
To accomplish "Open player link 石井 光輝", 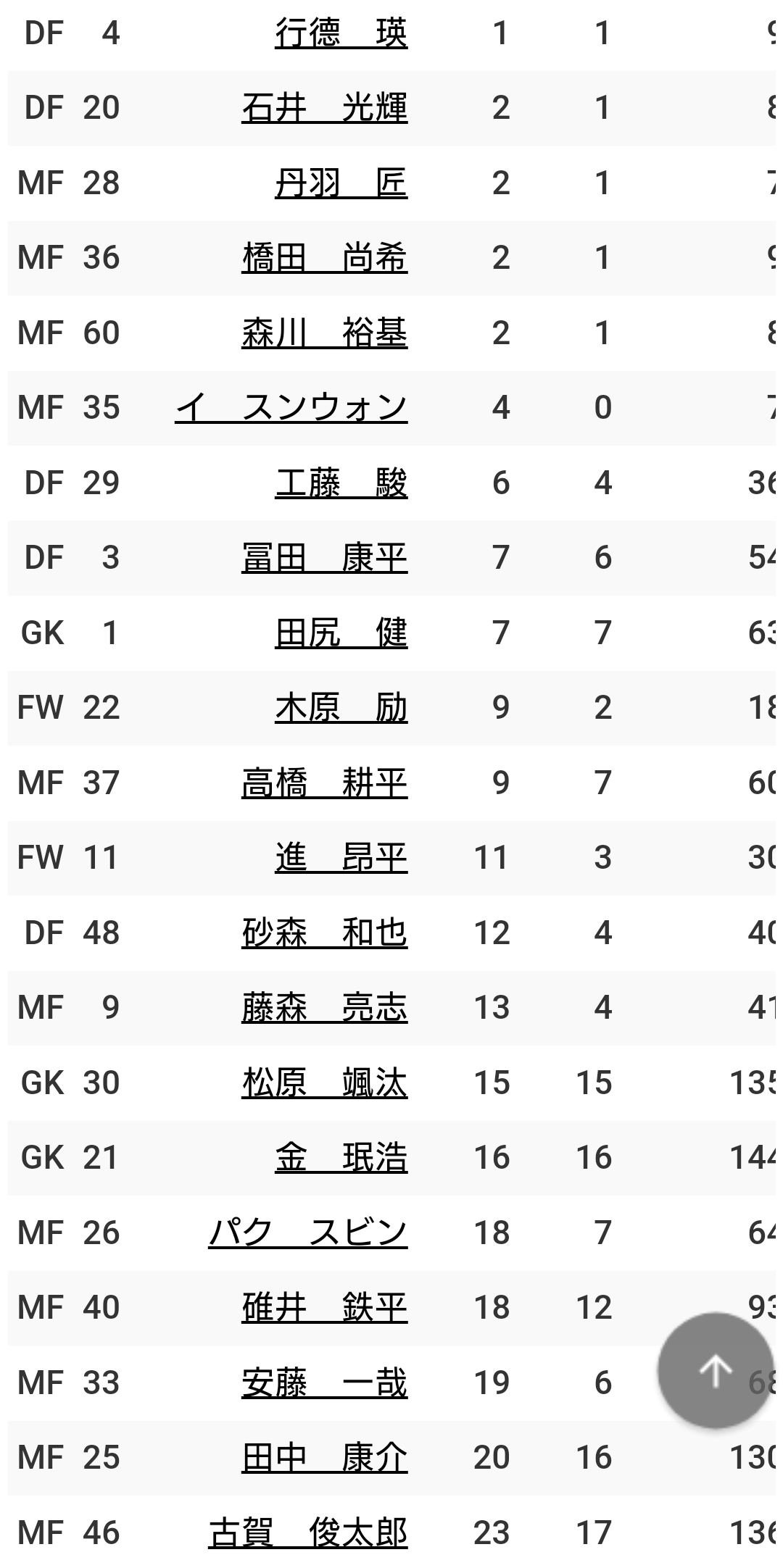I will point(324,109).
